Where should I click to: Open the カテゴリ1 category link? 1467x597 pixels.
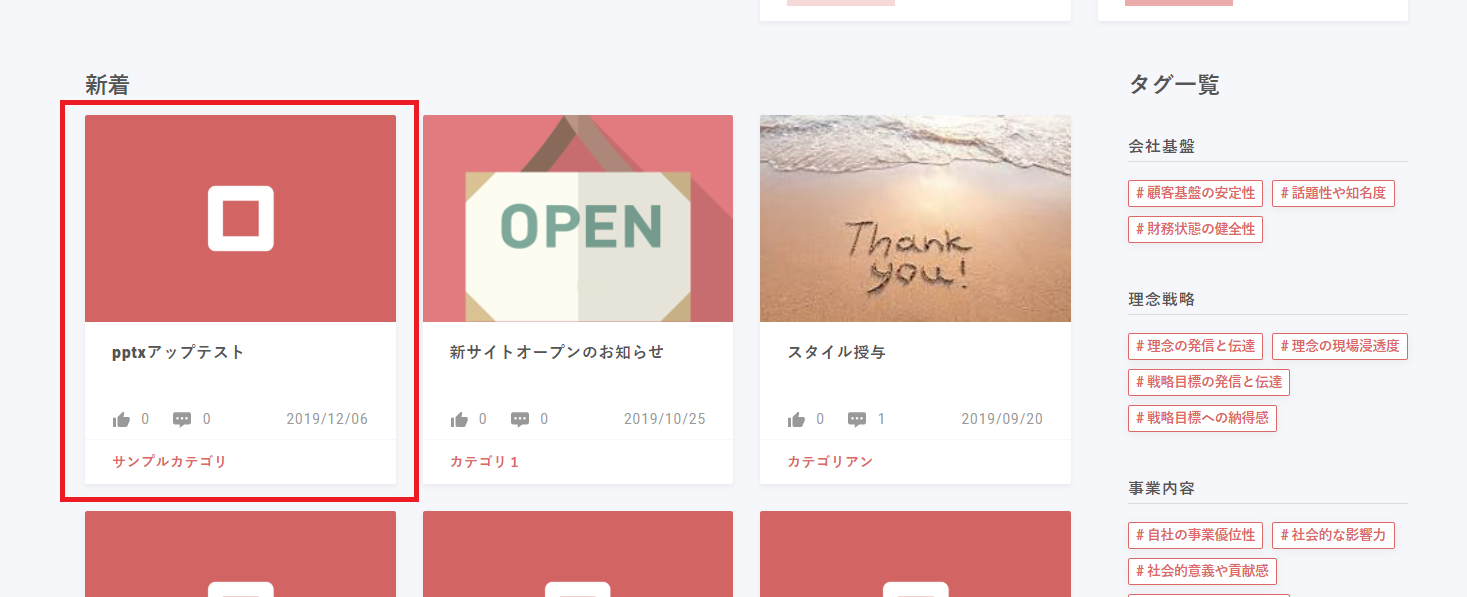484,462
